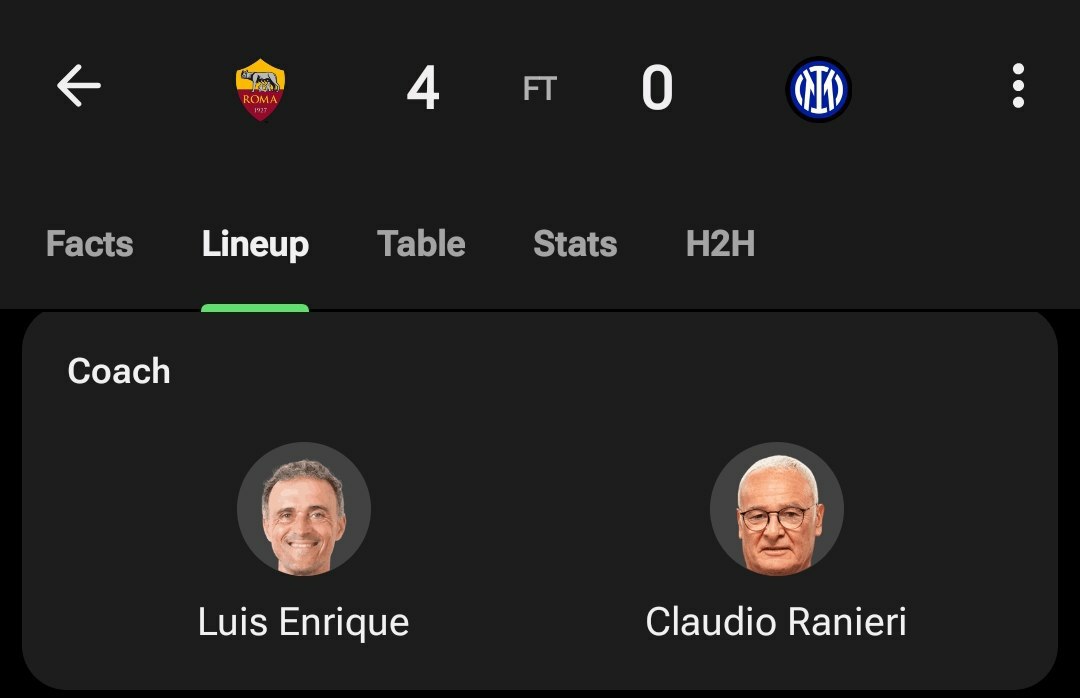
Task: Open the Roma team crest
Action: (260, 90)
